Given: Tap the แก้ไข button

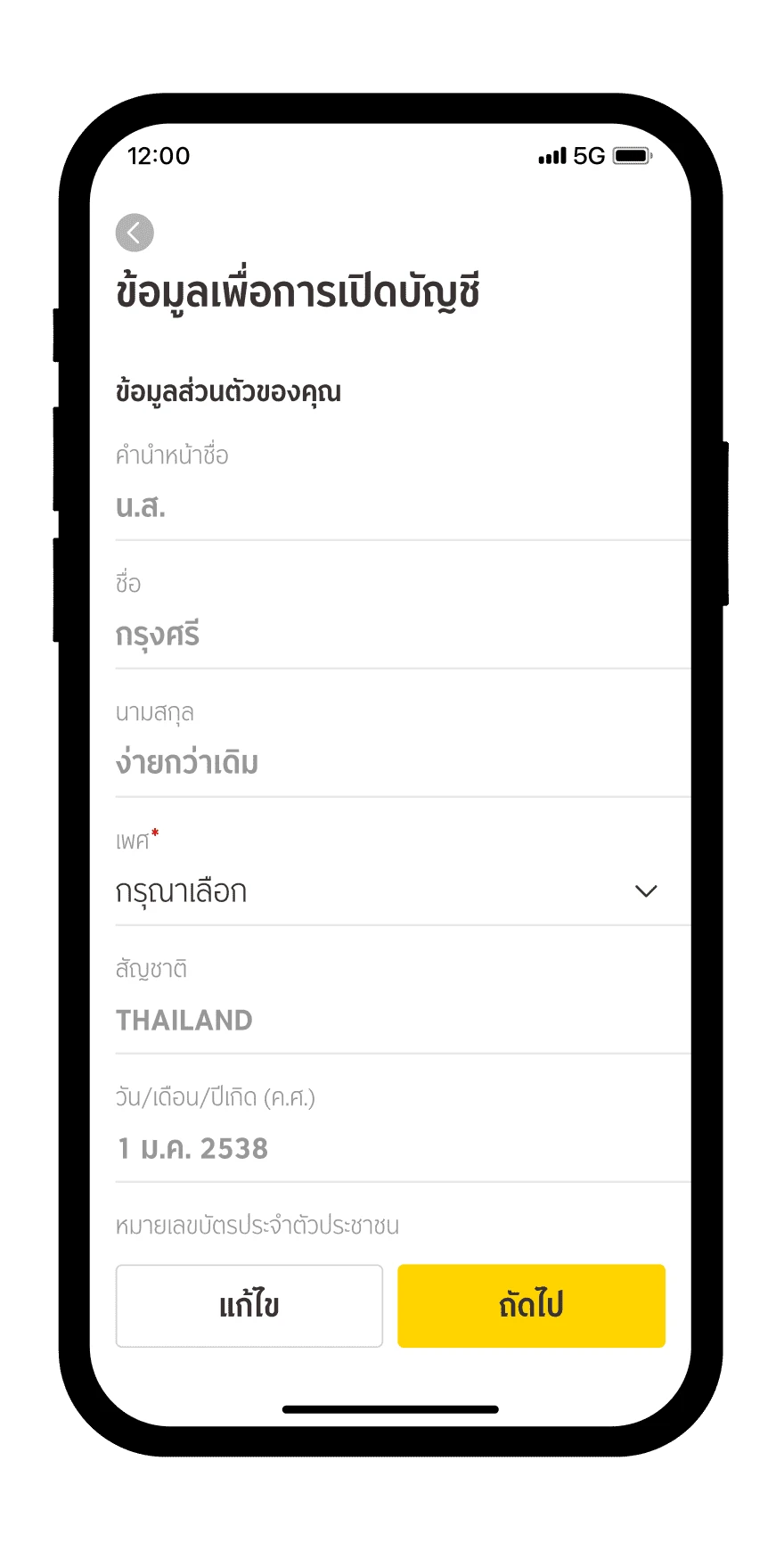Looking at the screenshot, I should coord(249,1305).
